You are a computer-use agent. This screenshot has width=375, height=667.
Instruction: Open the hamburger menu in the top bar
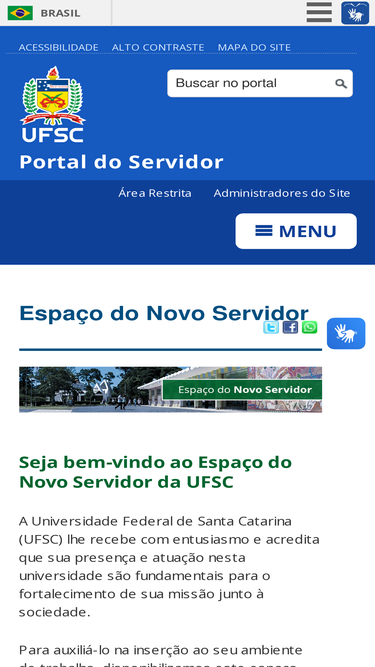[x=319, y=12]
